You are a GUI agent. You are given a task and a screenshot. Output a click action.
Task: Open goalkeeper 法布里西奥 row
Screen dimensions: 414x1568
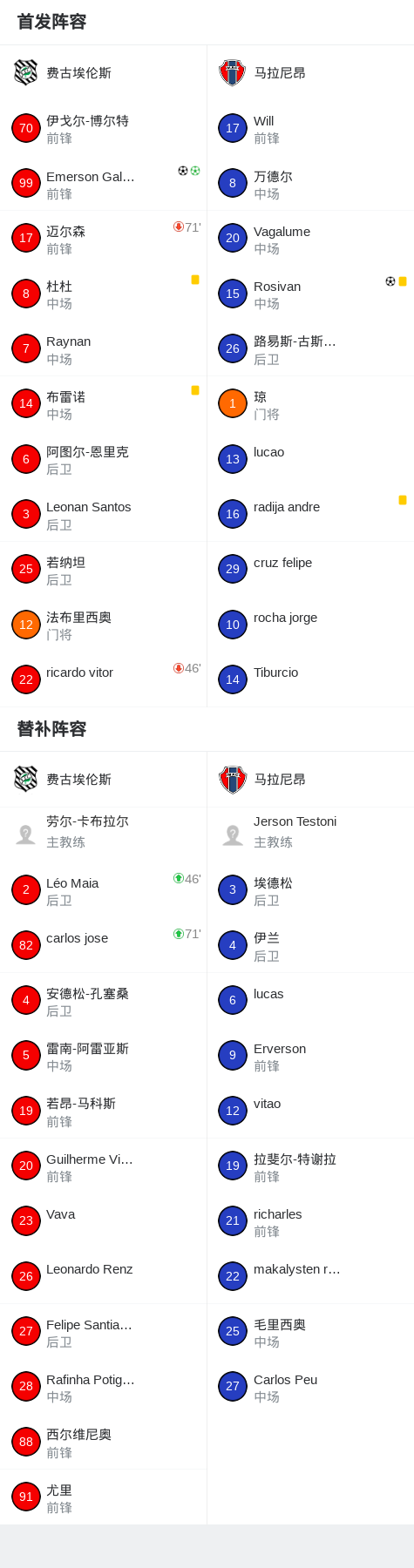coord(103,625)
